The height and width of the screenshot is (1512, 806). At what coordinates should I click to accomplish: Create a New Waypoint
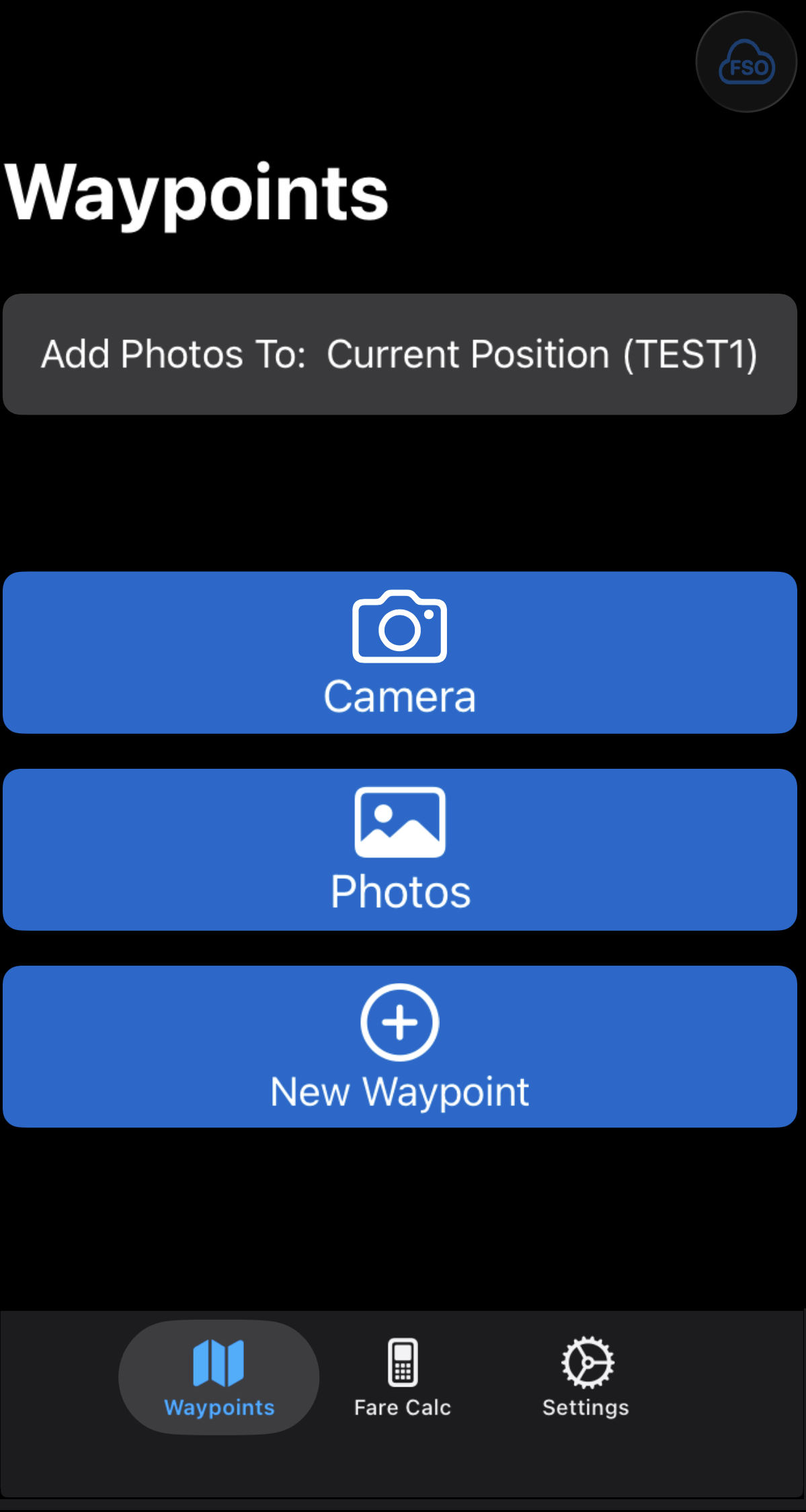click(400, 1046)
